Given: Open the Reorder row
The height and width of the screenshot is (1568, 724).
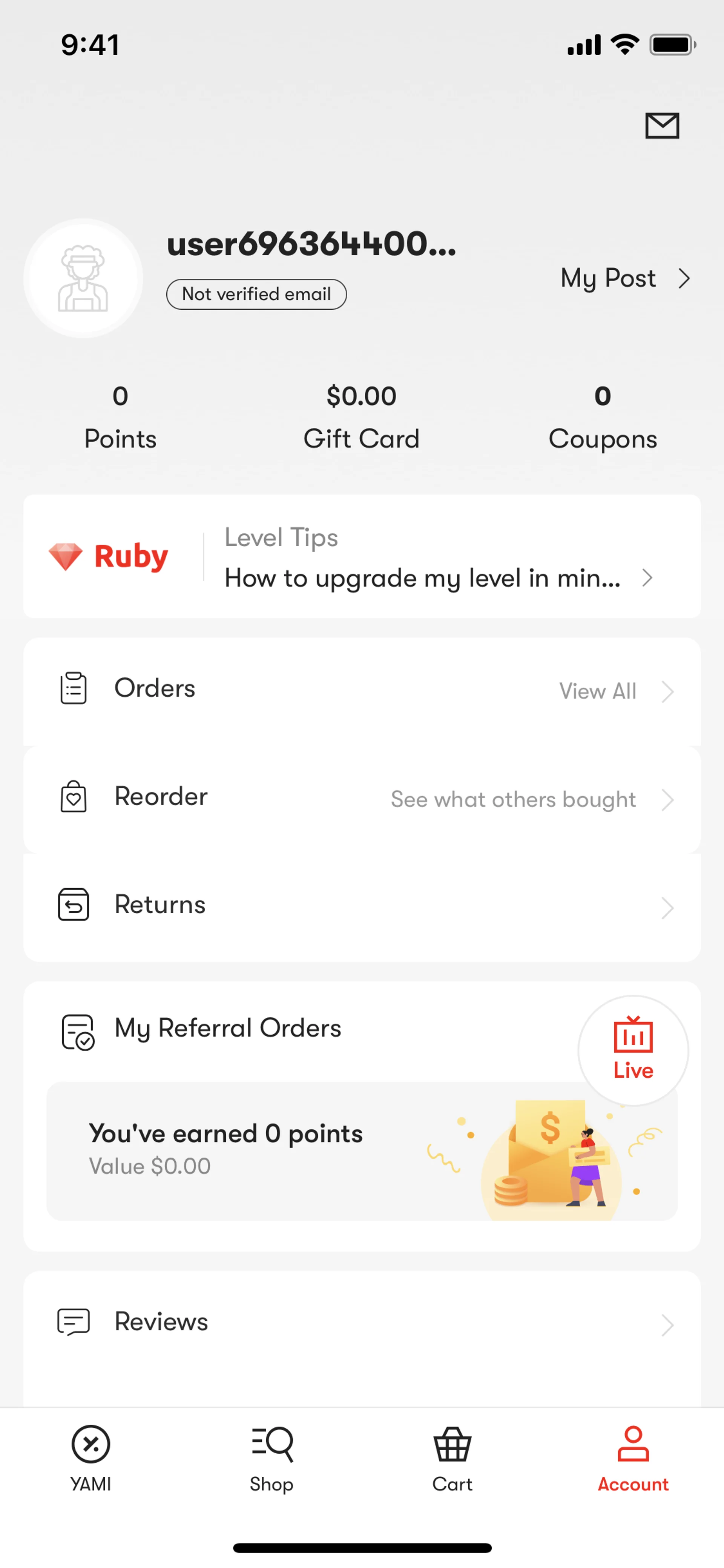Looking at the screenshot, I should (361, 799).
